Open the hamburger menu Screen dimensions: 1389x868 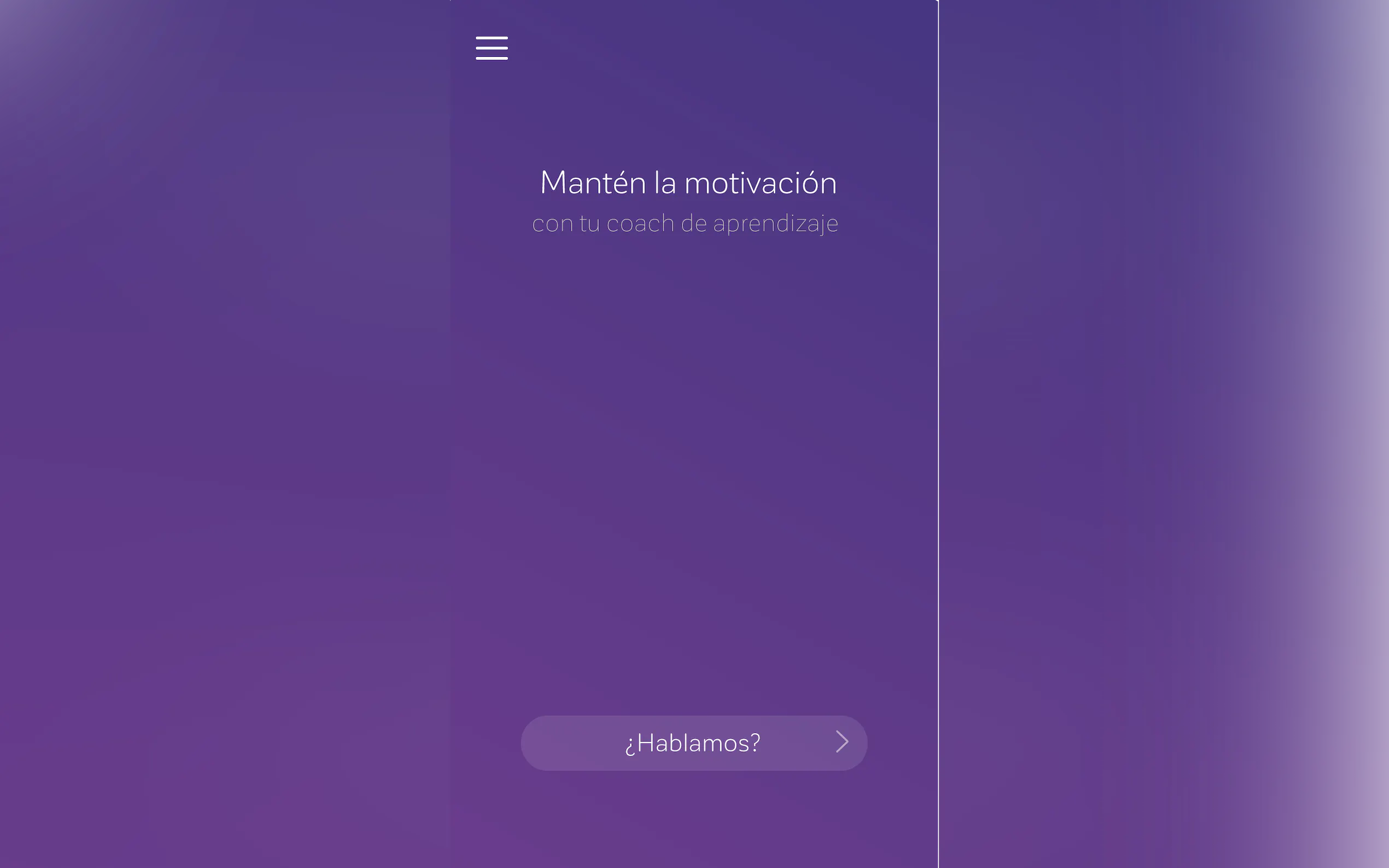[492, 48]
